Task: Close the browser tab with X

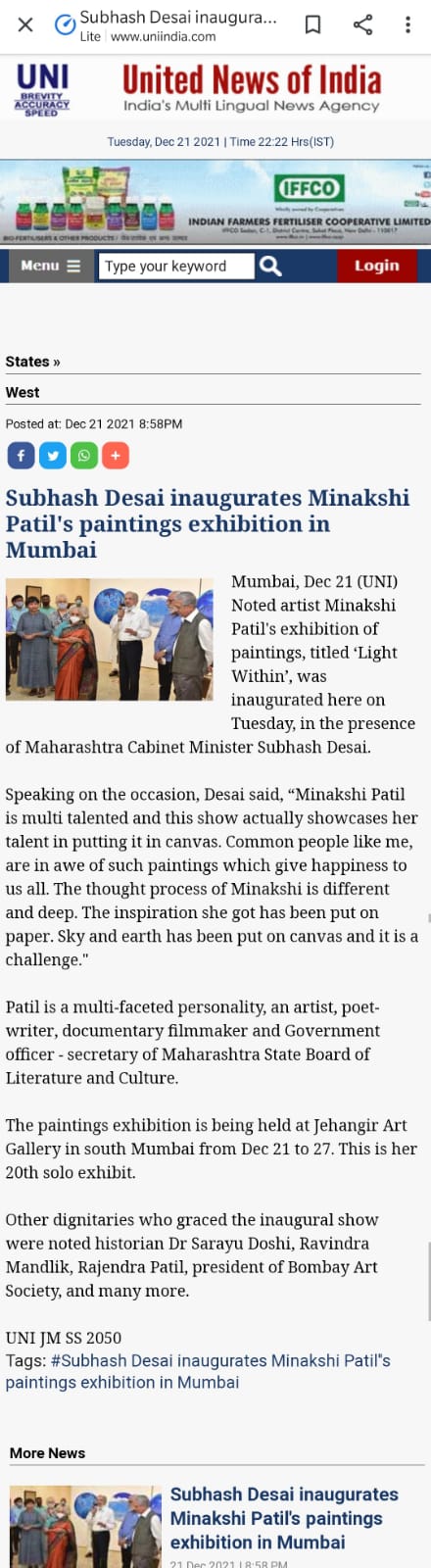Action: (25, 25)
